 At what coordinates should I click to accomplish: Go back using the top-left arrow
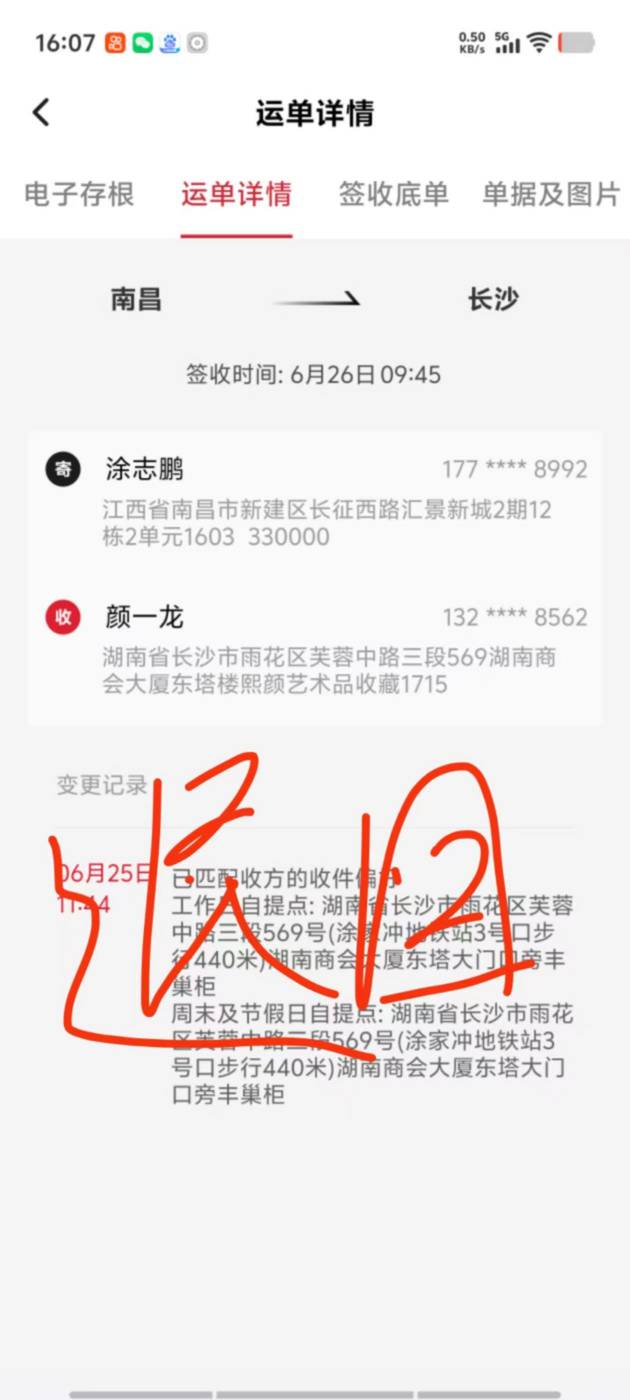pyautogui.click(x=41, y=112)
